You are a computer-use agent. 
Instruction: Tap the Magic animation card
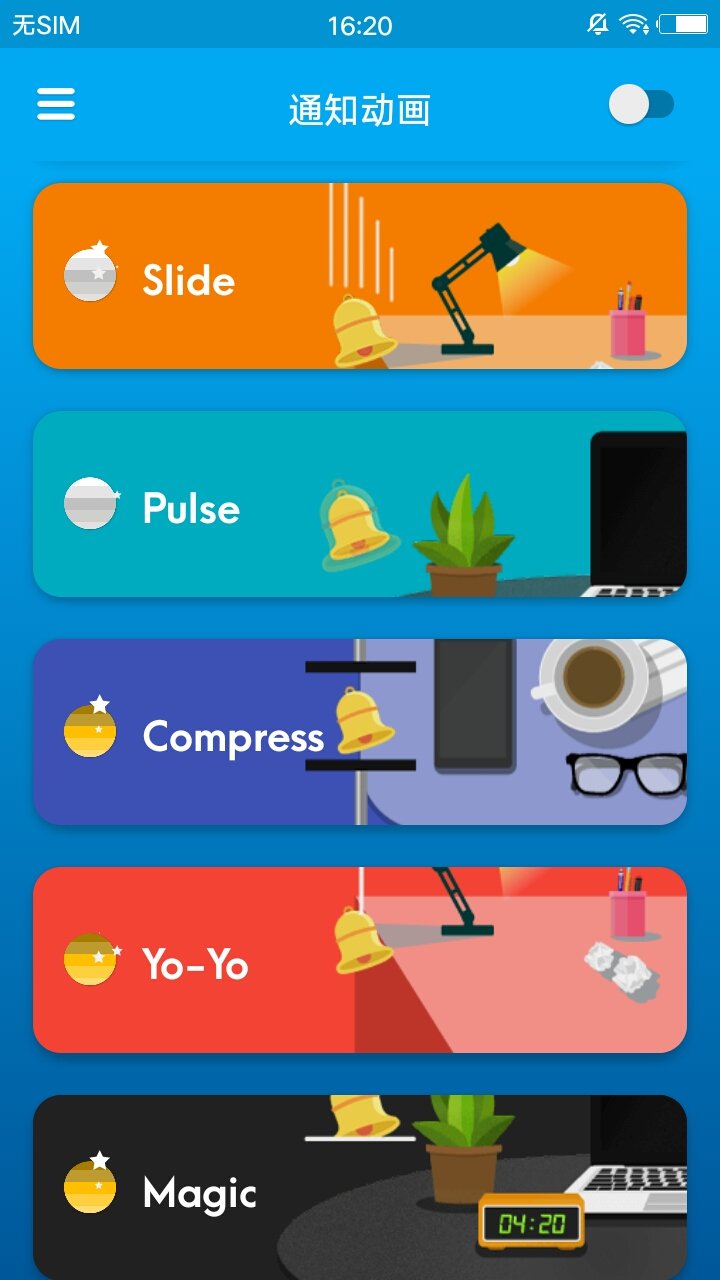coord(360,1186)
